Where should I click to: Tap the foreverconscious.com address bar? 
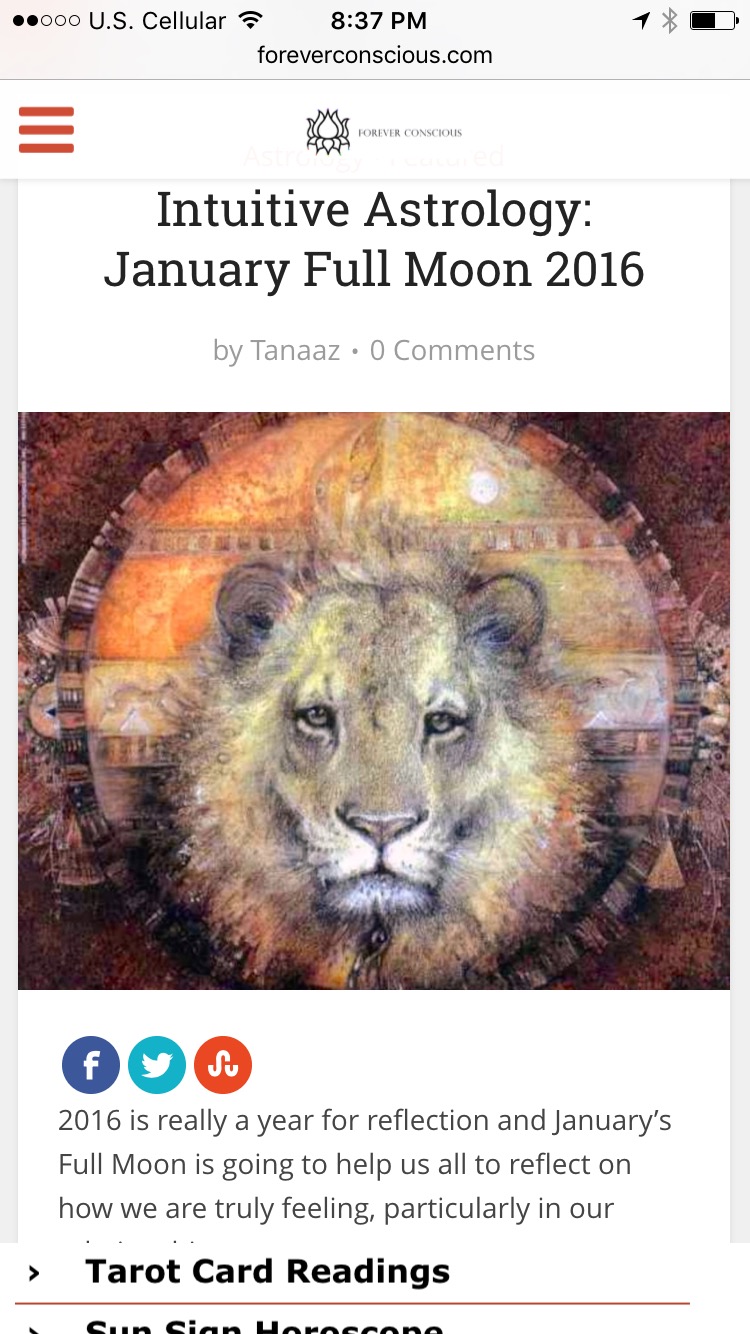coord(375,55)
